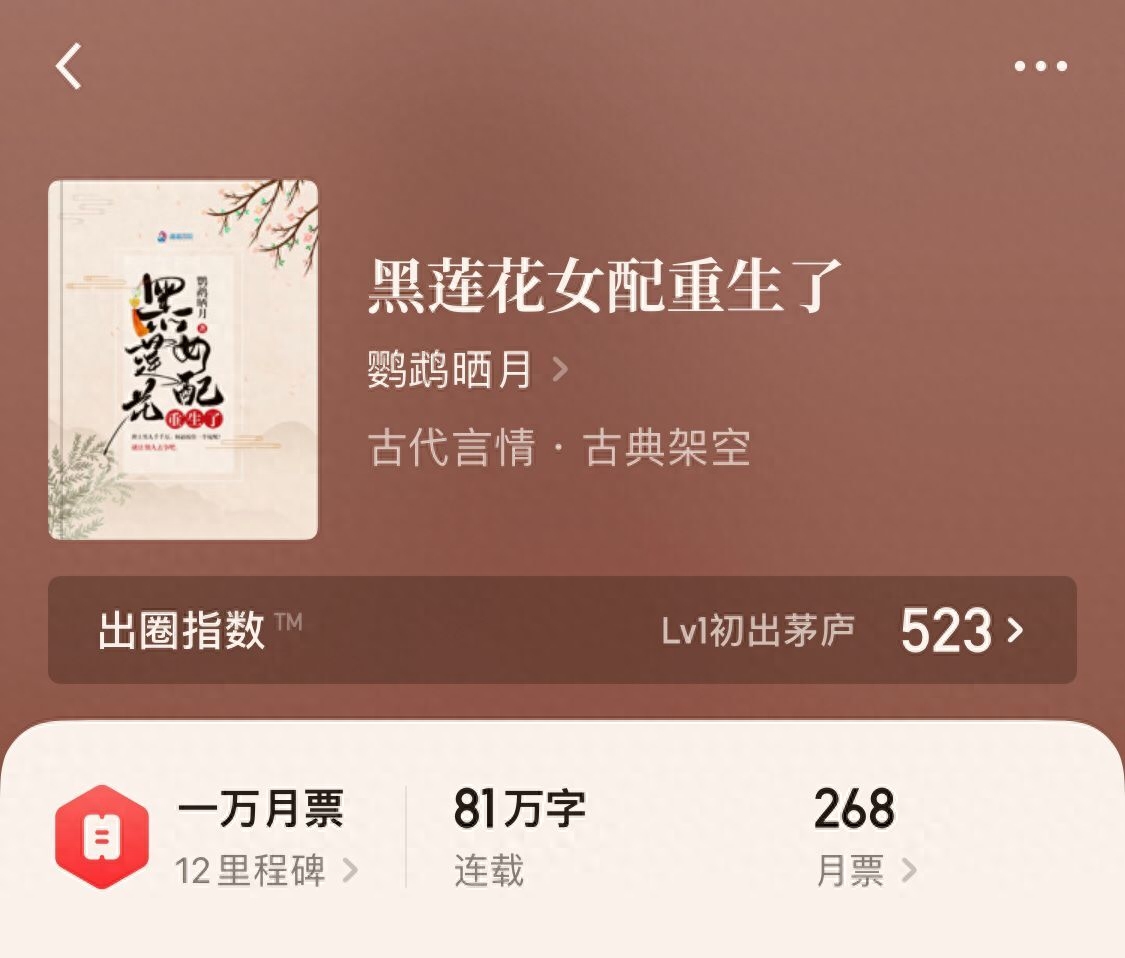Go back using the back arrow
1125x958 pixels.
click(x=68, y=67)
